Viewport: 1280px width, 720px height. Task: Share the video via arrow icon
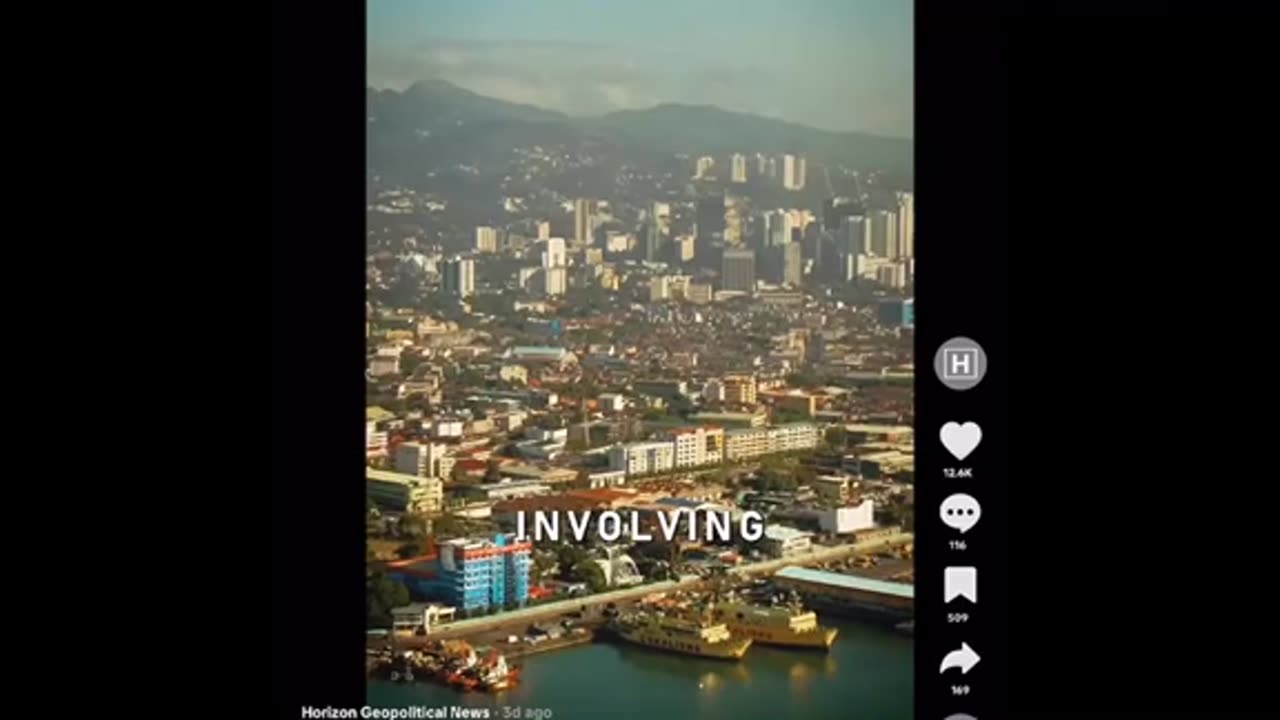[960, 659]
